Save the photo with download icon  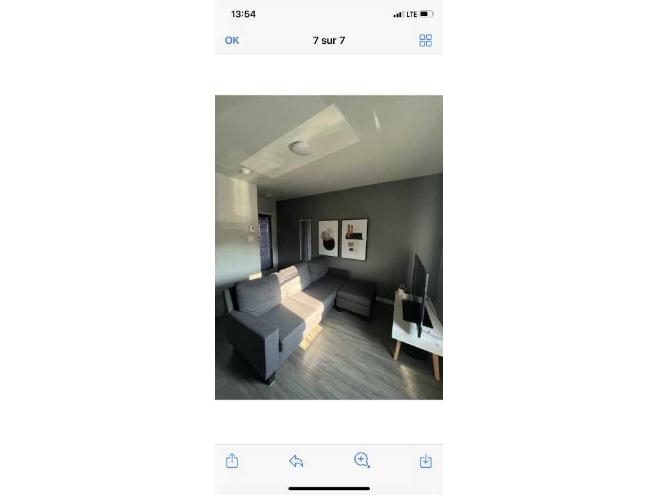425,461
